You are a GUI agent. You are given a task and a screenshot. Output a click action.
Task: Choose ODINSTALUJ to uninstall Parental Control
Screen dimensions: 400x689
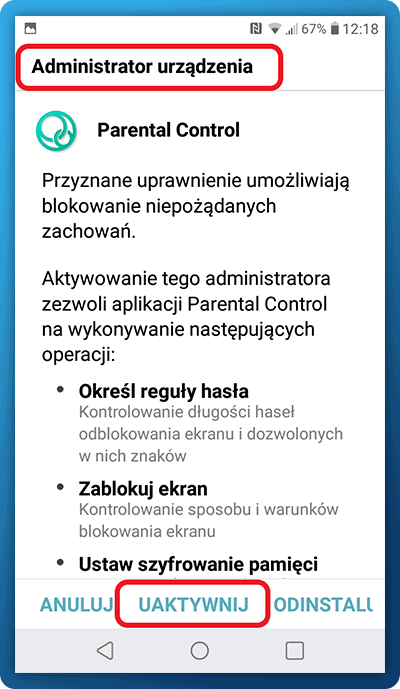[x=323, y=605]
